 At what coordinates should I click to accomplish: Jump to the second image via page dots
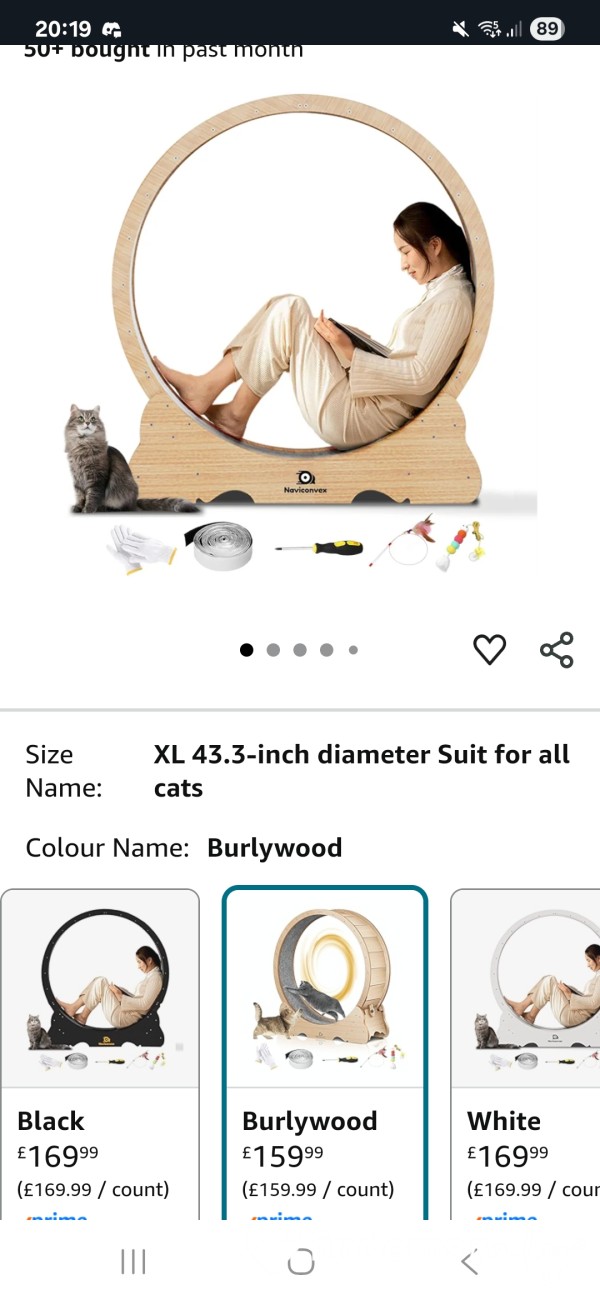(x=273, y=650)
